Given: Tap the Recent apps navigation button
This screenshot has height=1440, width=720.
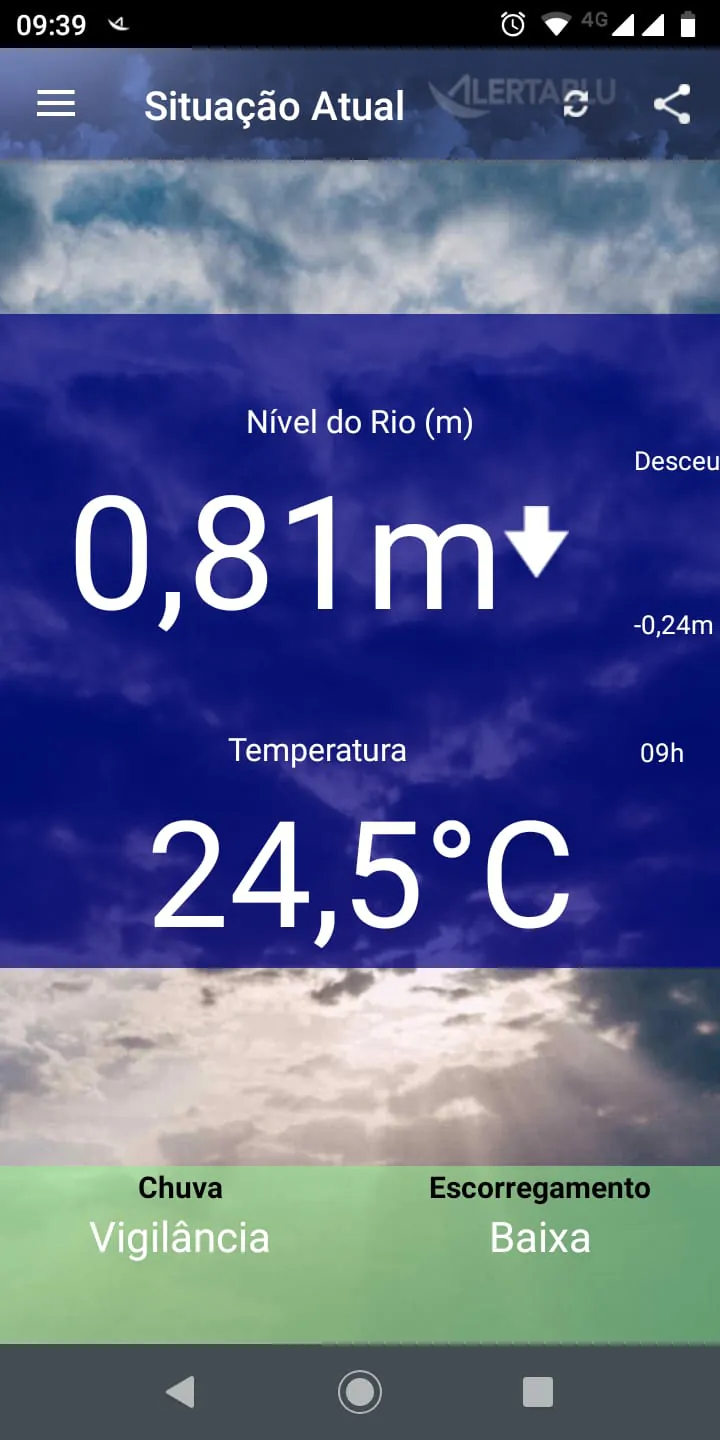Looking at the screenshot, I should click(538, 1391).
